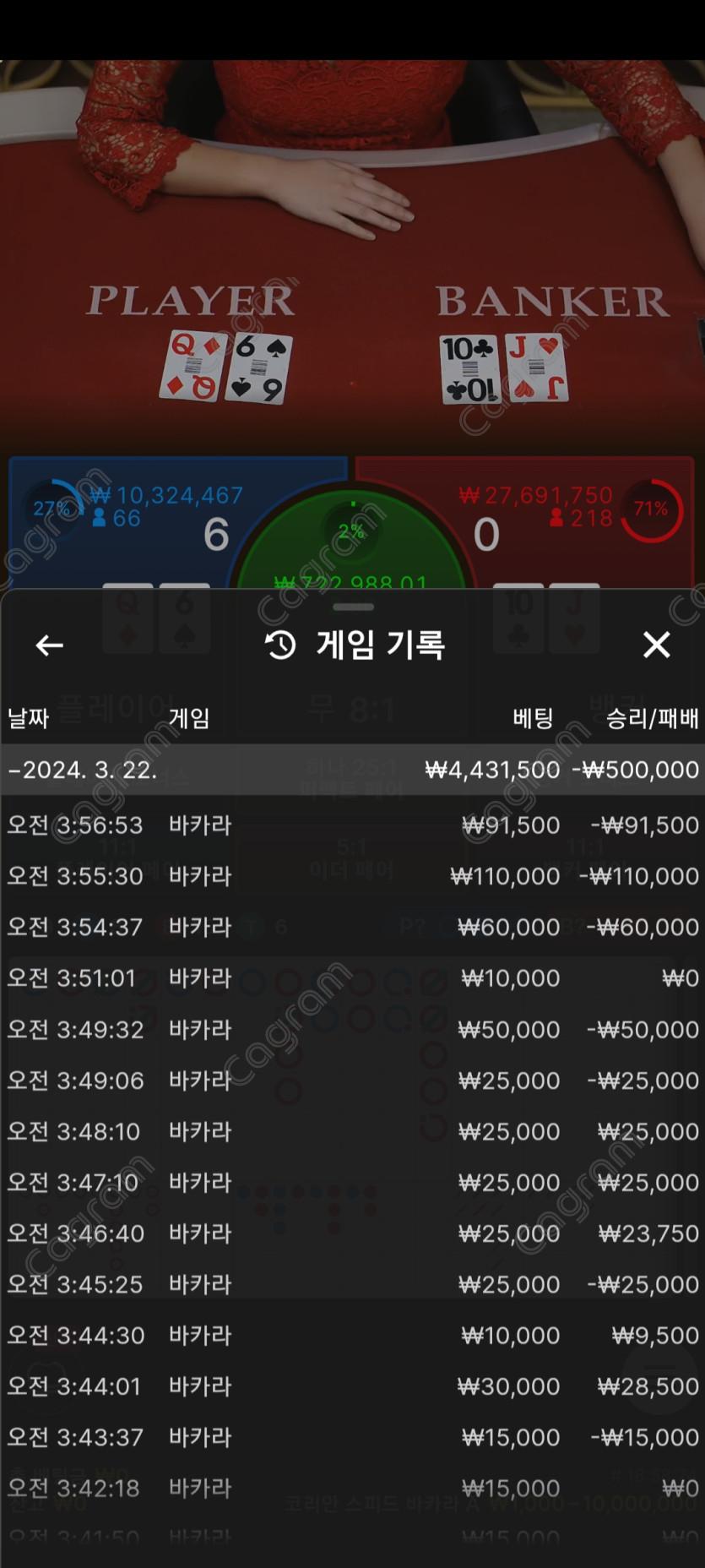Go back from the game history panel

pos(50,645)
